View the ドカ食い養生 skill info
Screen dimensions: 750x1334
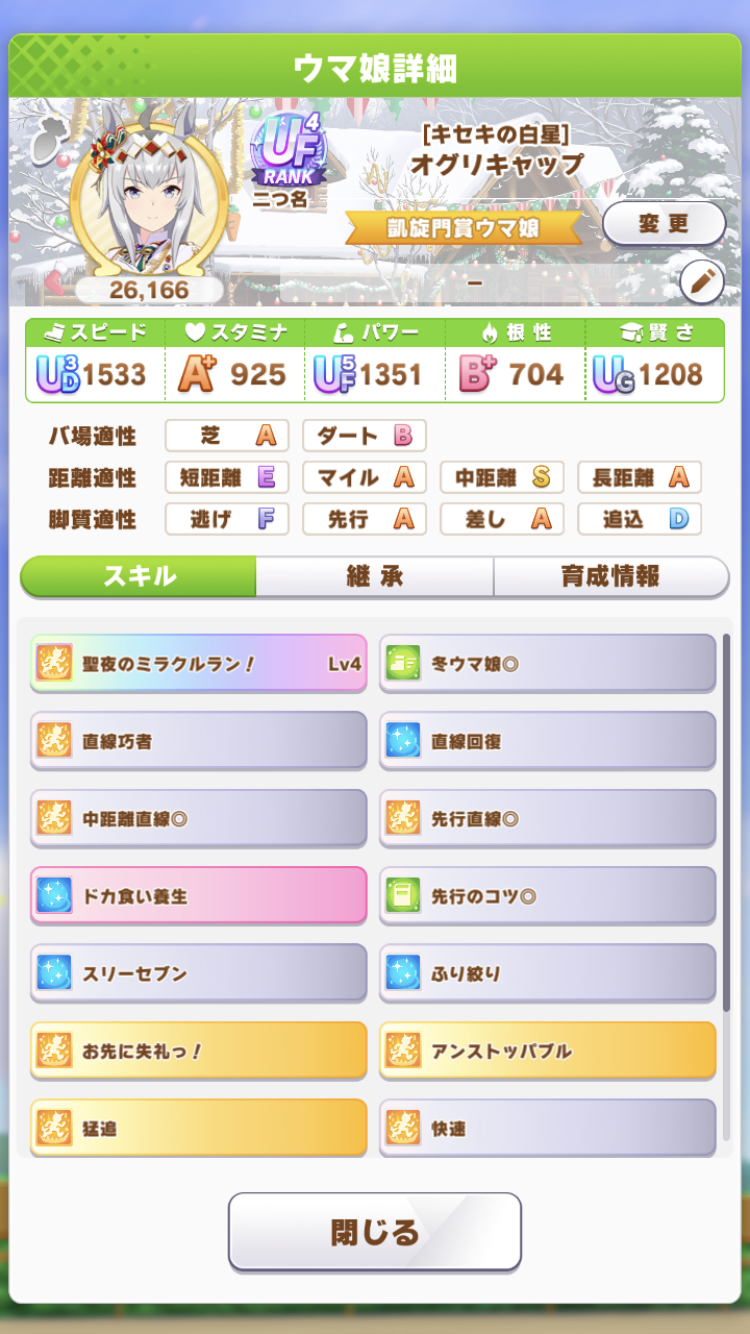pos(199,896)
